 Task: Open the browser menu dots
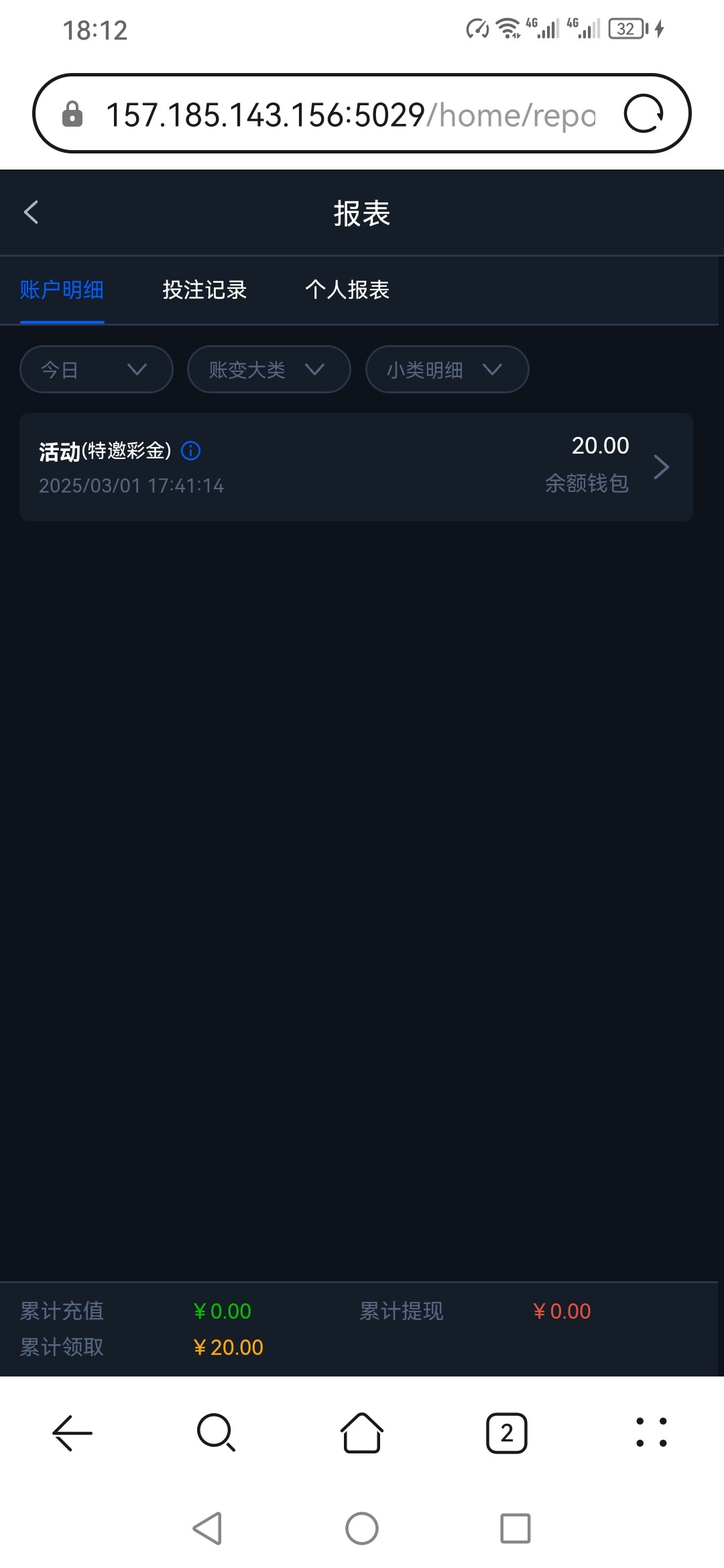click(652, 1432)
